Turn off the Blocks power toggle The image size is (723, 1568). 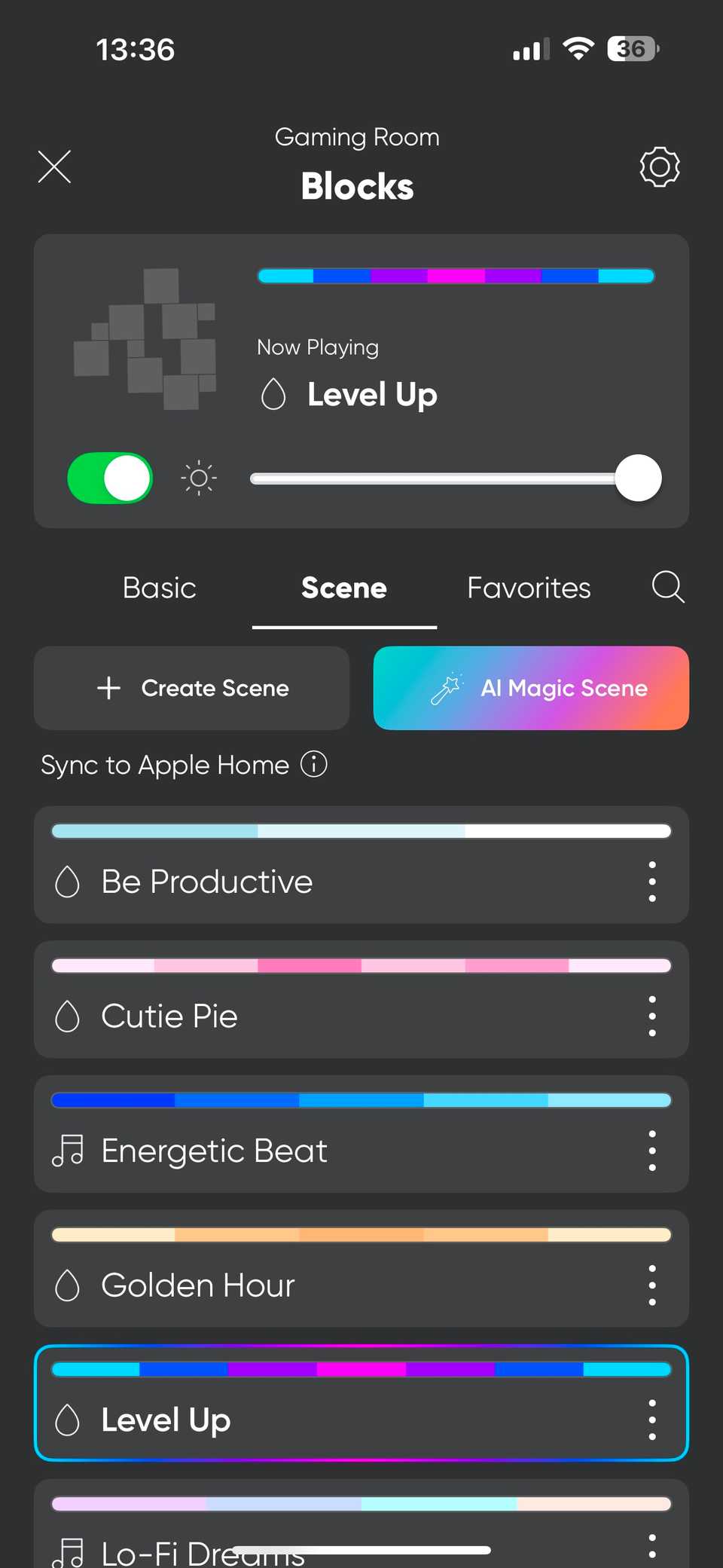click(x=109, y=478)
